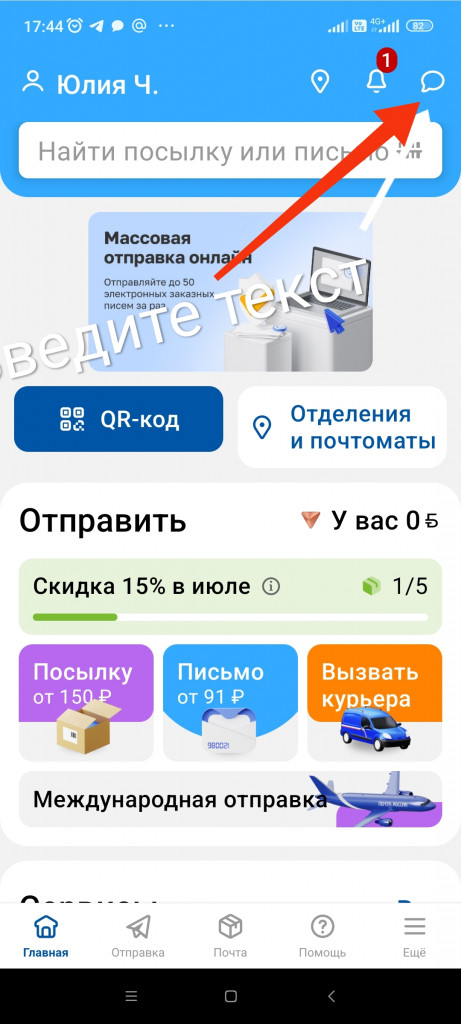Select the Посылку от 150 ₽ tile
Viewport: 461px width, 1024px height.
[x=86, y=703]
